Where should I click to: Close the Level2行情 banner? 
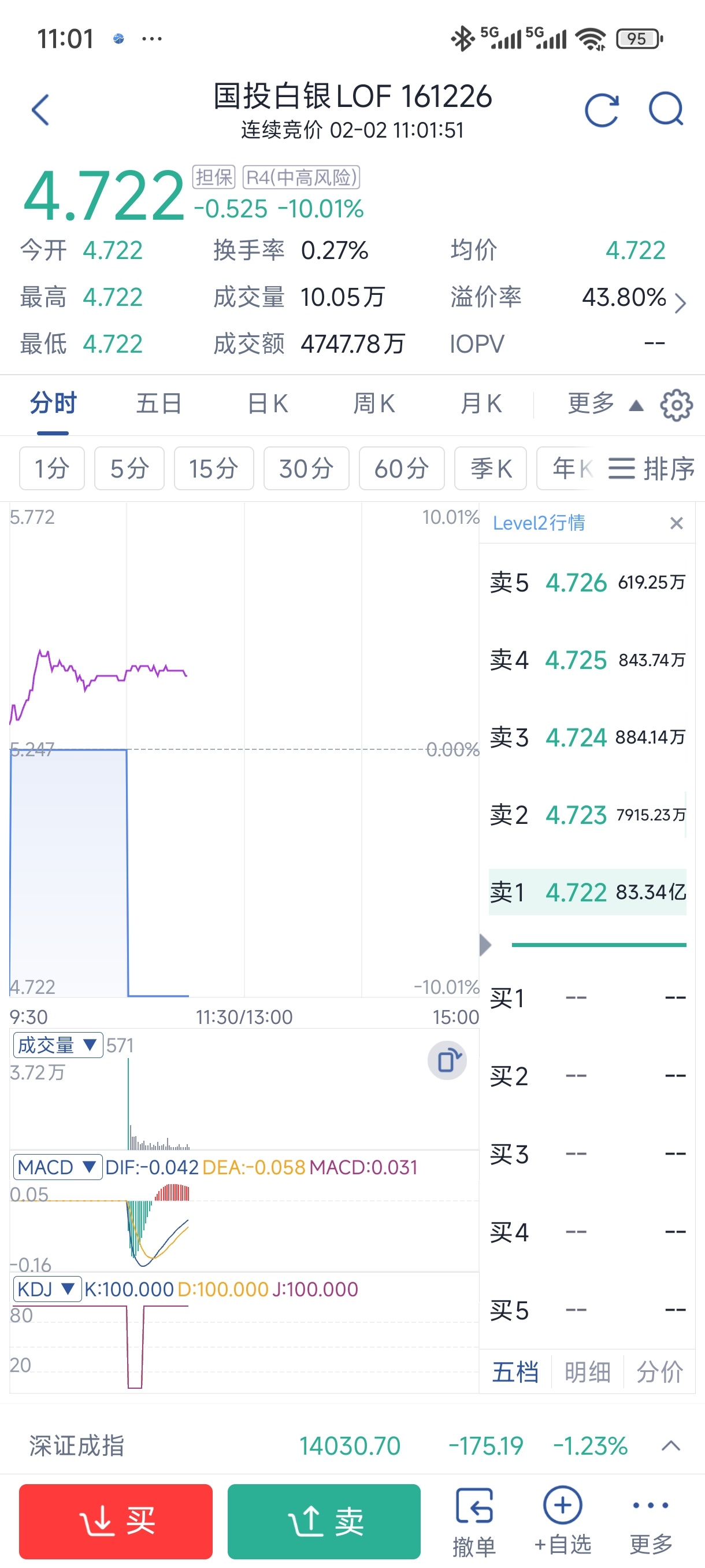point(676,523)
